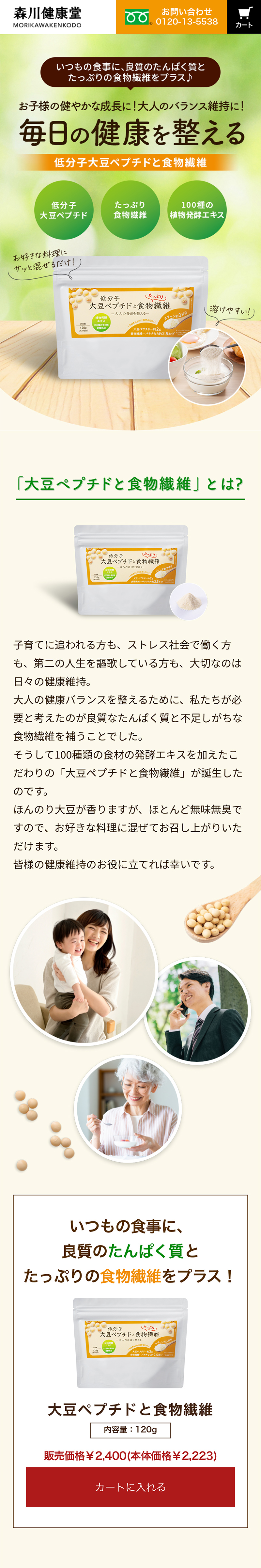Open the 森川健康堂 home logo
Viewport: 261px width, 1568px height.
(x=47, y=17)
